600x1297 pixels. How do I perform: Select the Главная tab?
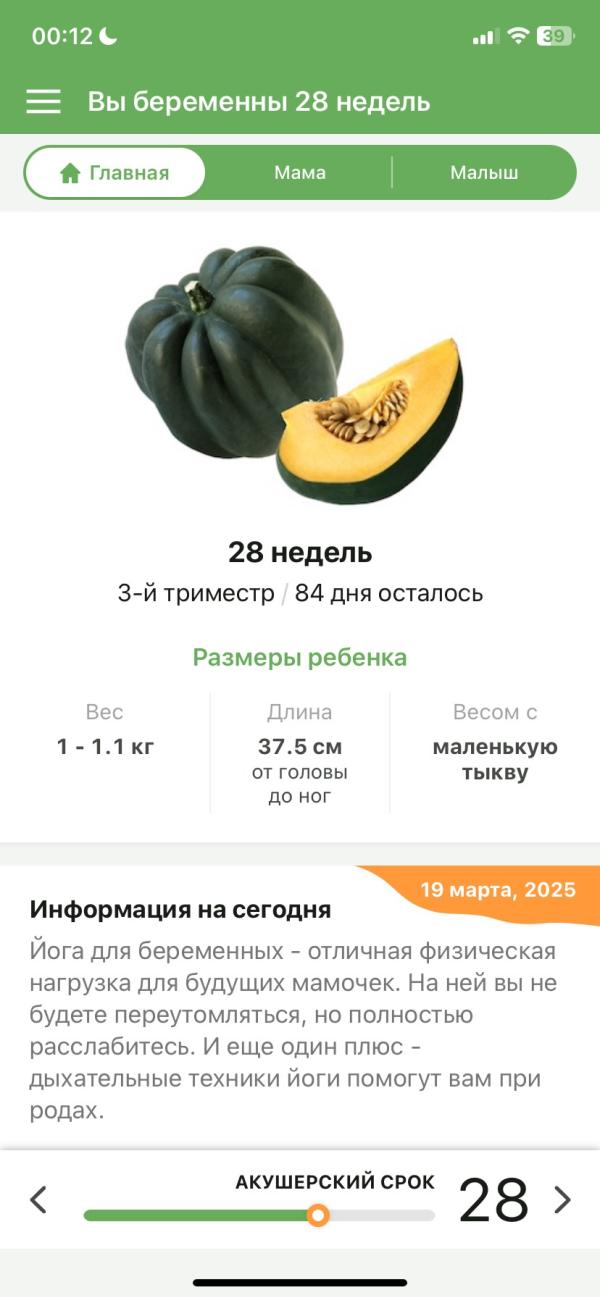[x=115, y=173]
